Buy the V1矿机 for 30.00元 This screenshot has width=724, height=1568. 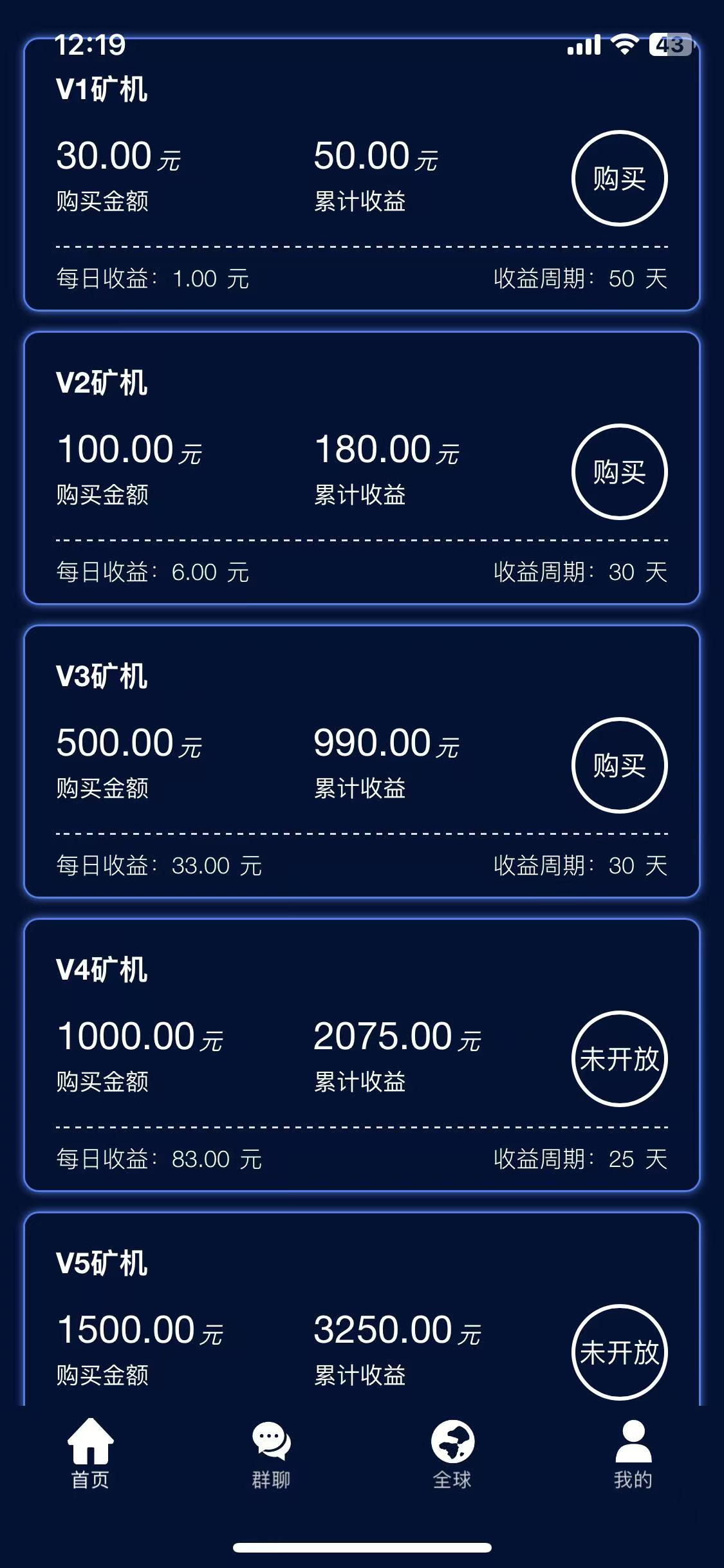coord(619,178)
